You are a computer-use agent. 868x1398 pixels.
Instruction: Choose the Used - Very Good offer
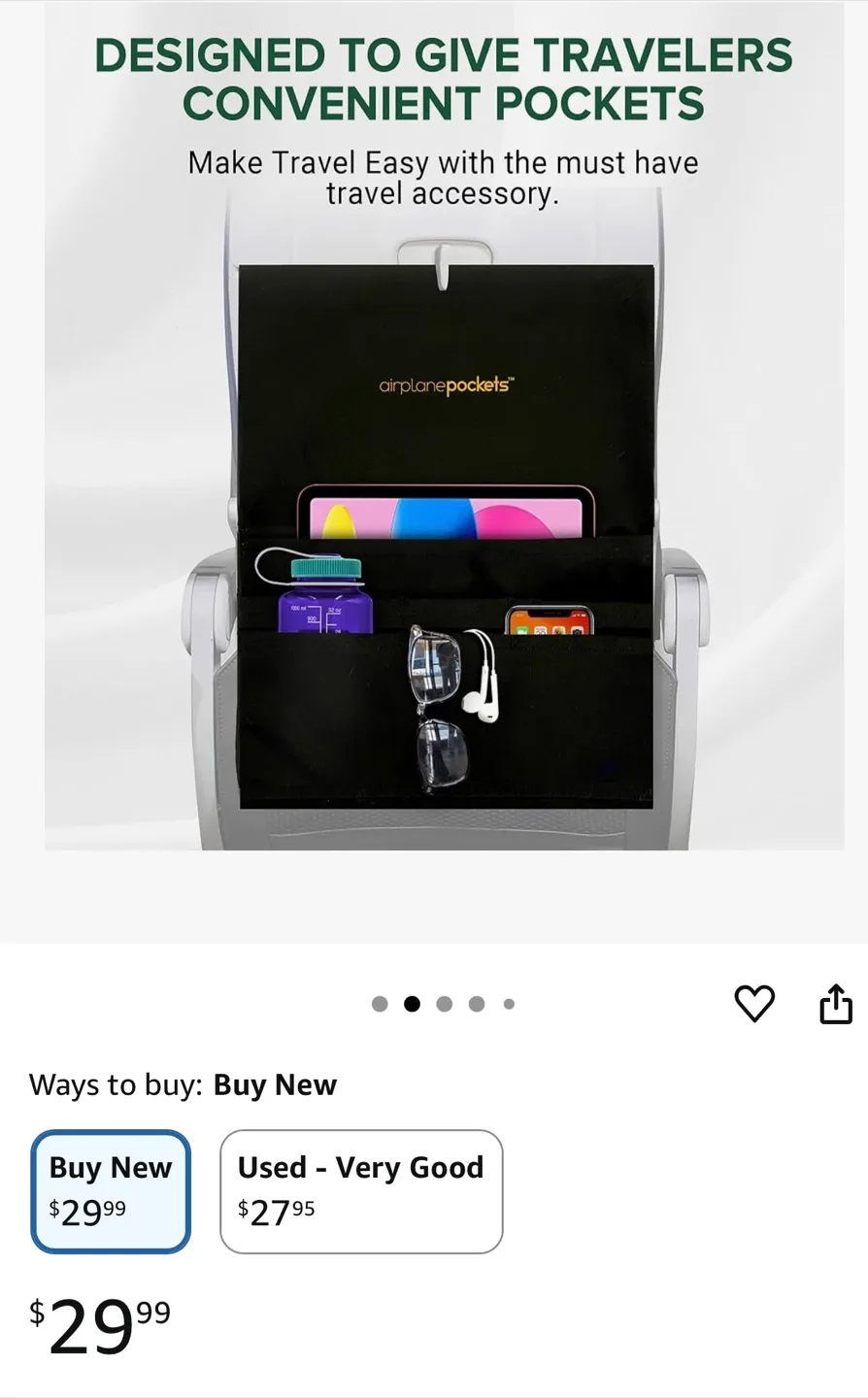tap(361, 1190)
